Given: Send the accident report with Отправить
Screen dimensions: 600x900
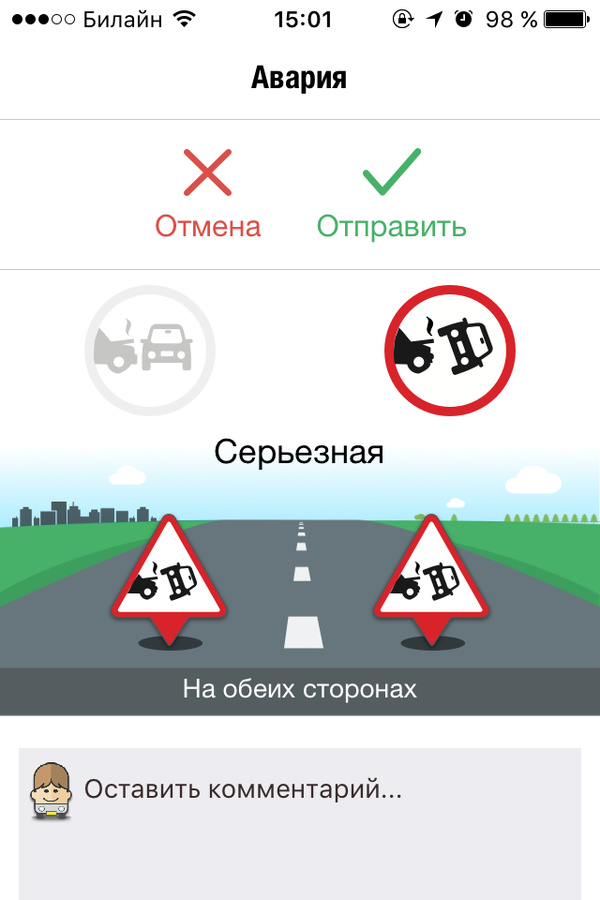Looking at the screenshot, I should tap(391, 195).
